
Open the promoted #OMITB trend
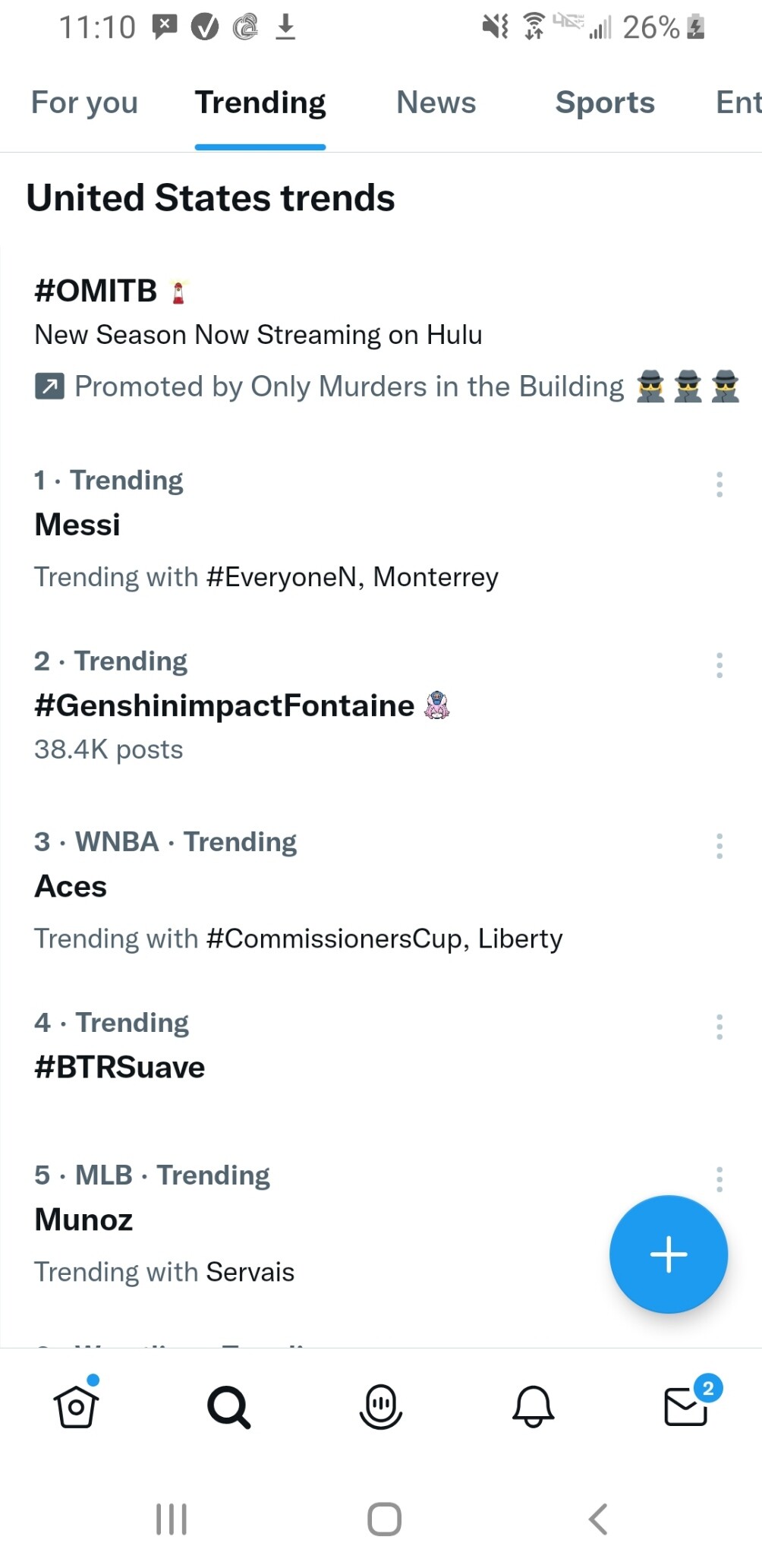pyautogui.click(x=381, y=339)
